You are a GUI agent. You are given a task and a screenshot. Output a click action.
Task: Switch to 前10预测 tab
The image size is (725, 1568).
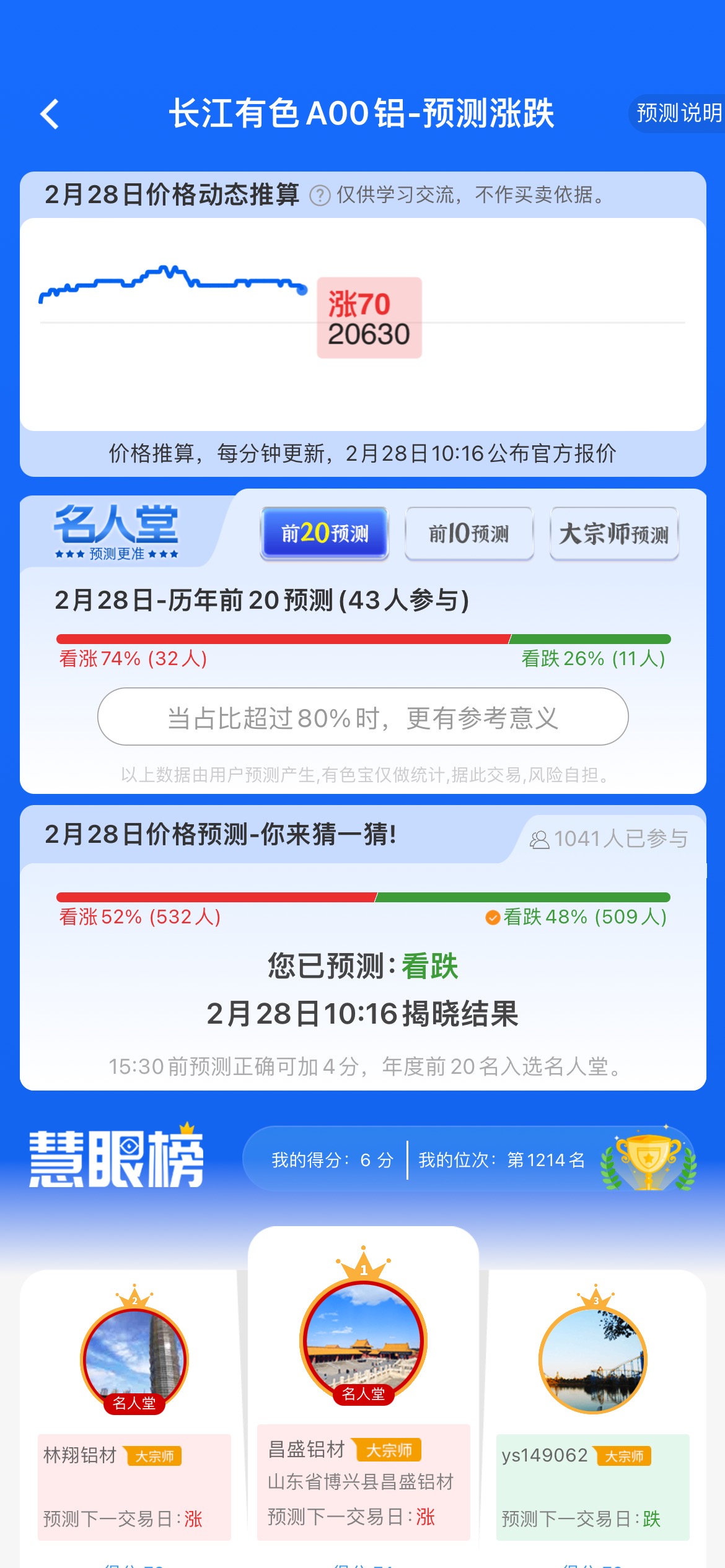tap(469, 533)
